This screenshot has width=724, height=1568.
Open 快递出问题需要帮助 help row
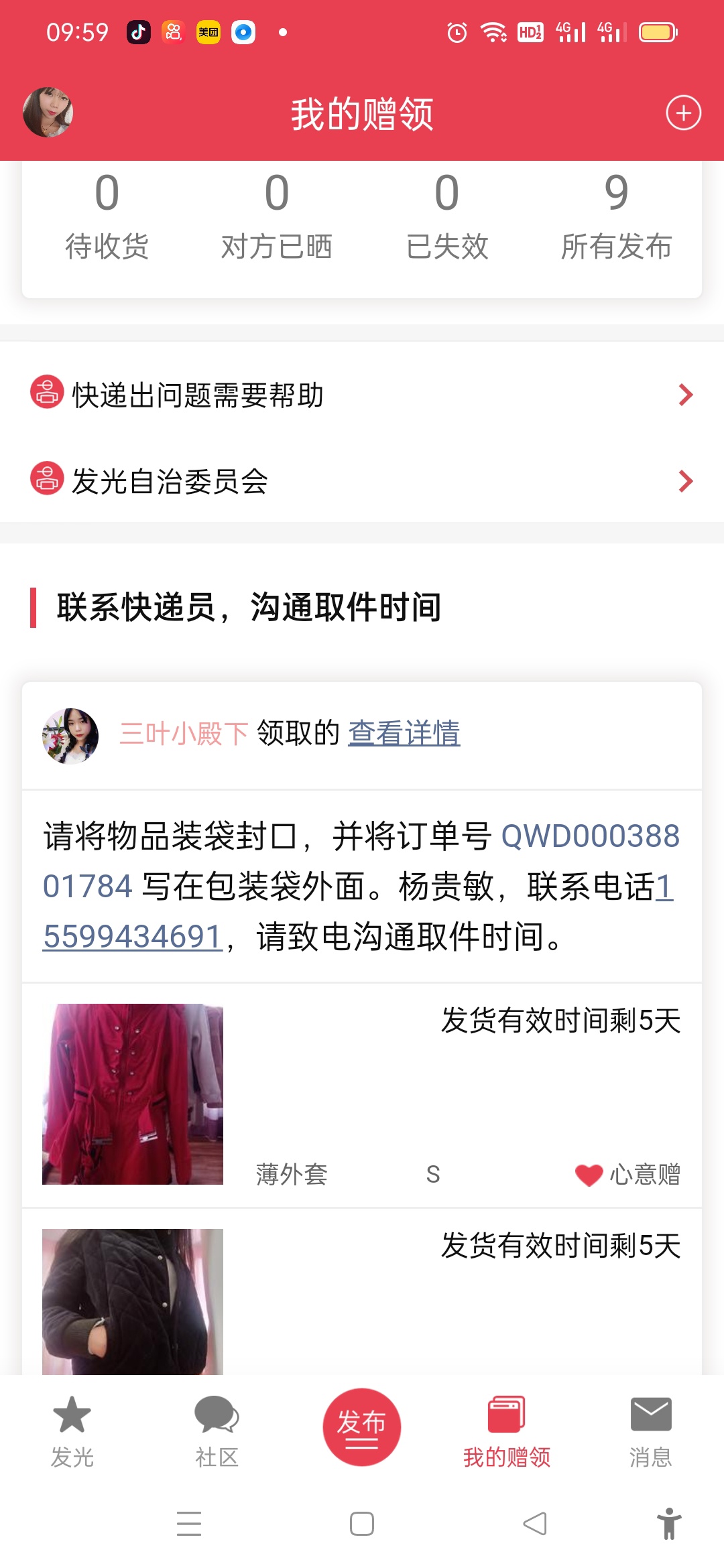(362, 395)
